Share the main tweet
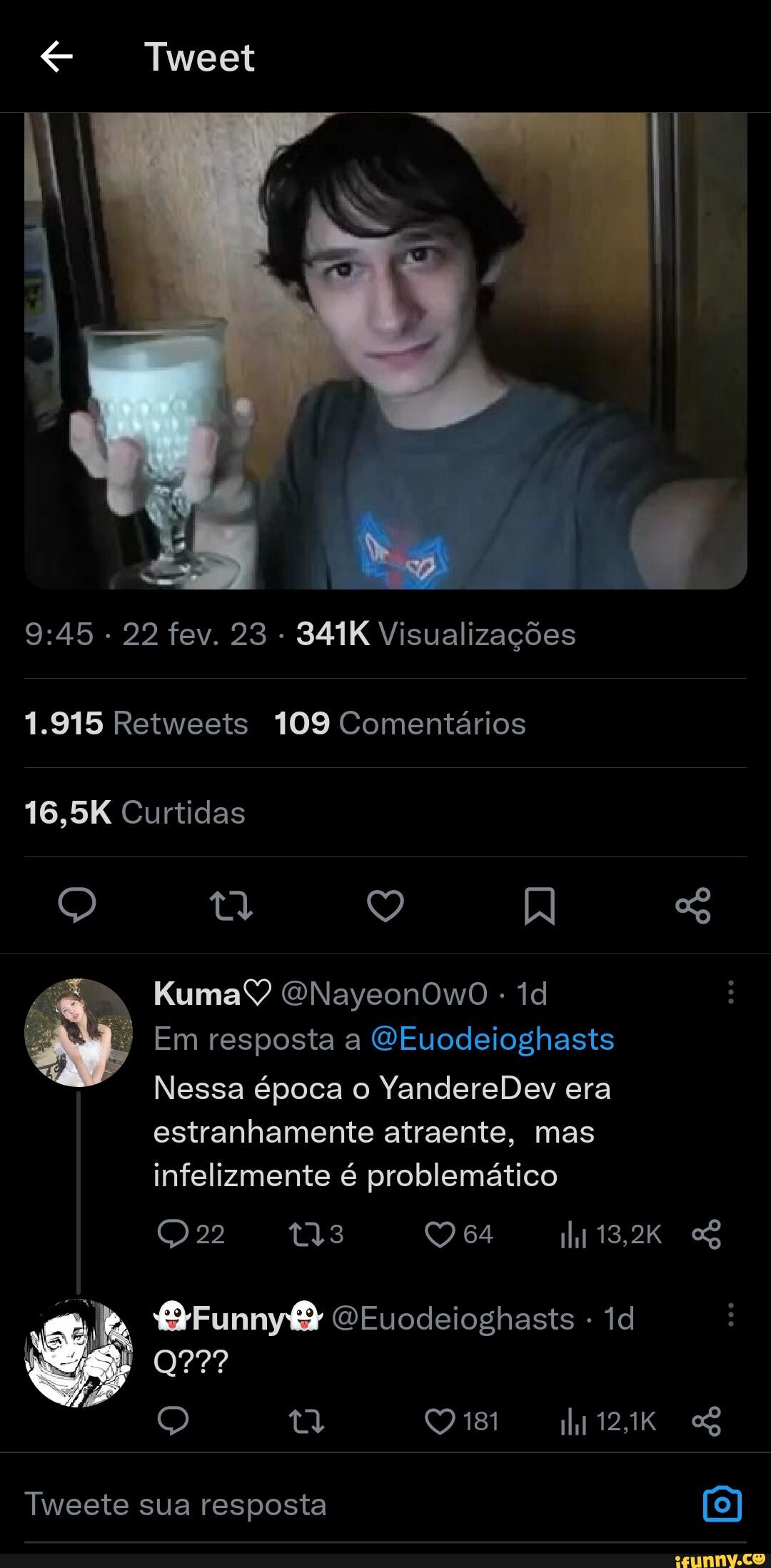Image resolution: width=771 pixels, height=1568 pixels. pyautogui.click(x=693, y=906)
